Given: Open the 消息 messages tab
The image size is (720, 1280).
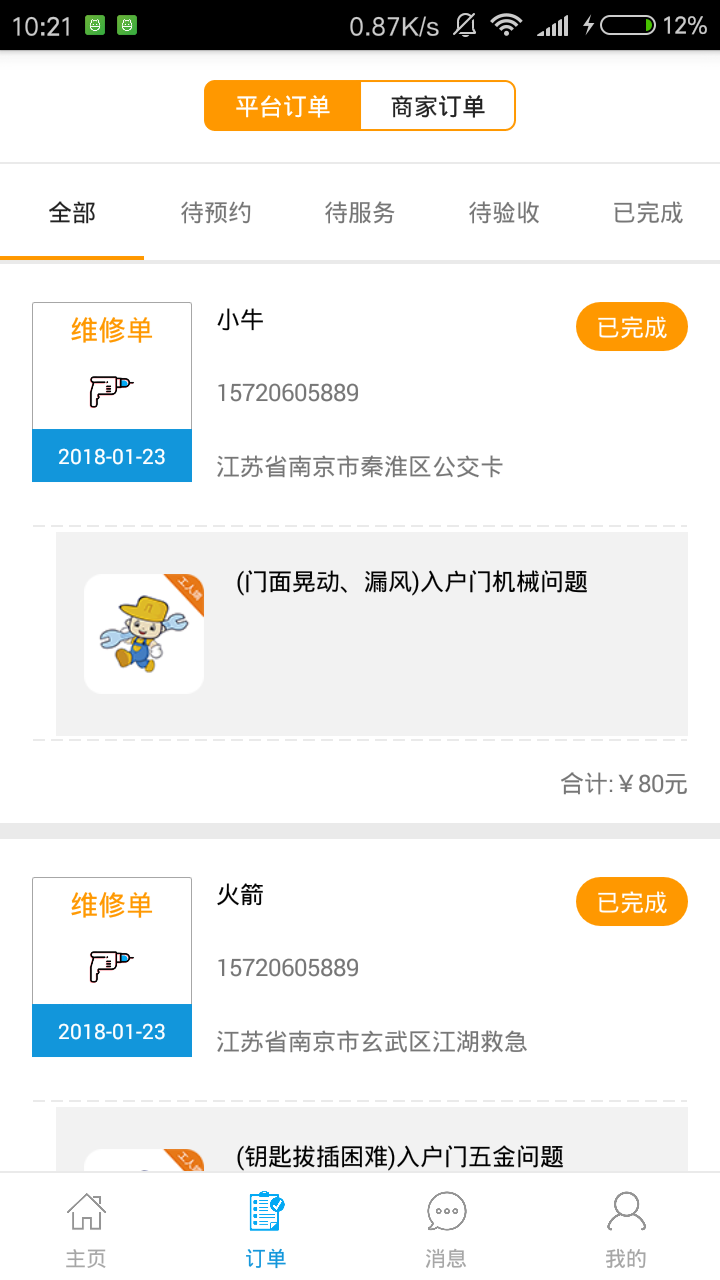Looking at the screenshot, I should coord(446,1228).
